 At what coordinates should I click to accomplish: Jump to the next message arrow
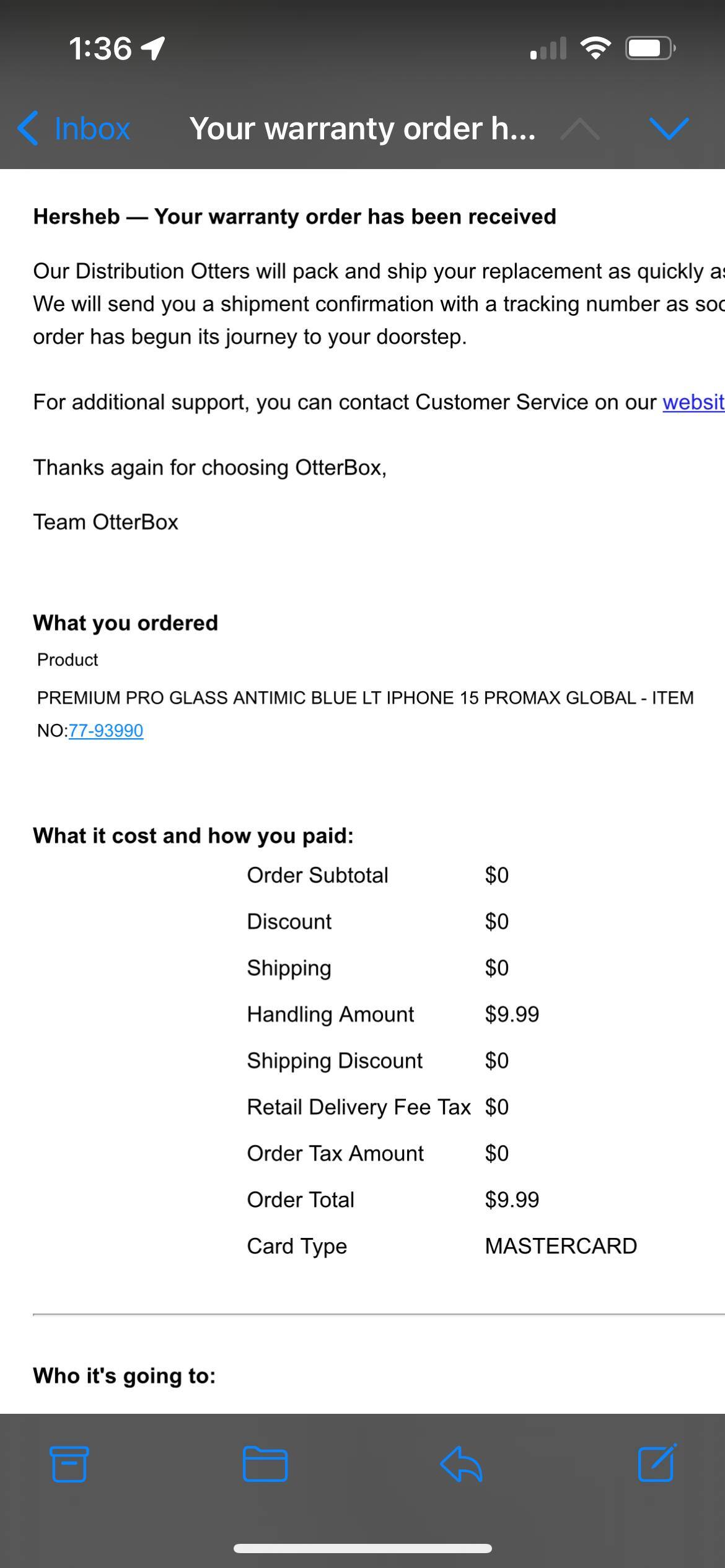coord(669,129)
